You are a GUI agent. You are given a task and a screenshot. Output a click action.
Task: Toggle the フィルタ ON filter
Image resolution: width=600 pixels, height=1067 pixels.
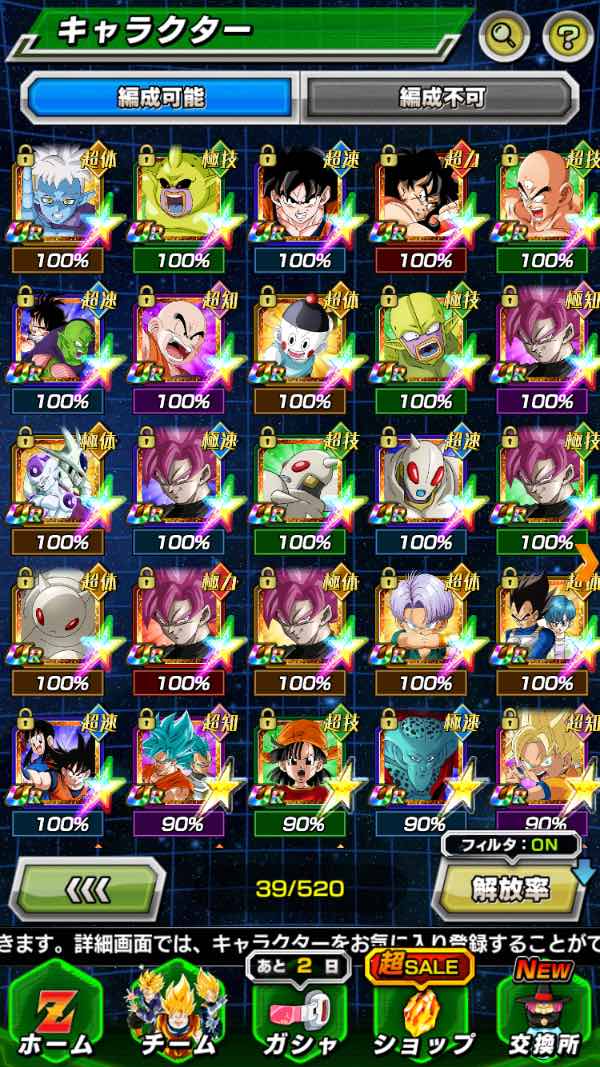coord(510,844)
